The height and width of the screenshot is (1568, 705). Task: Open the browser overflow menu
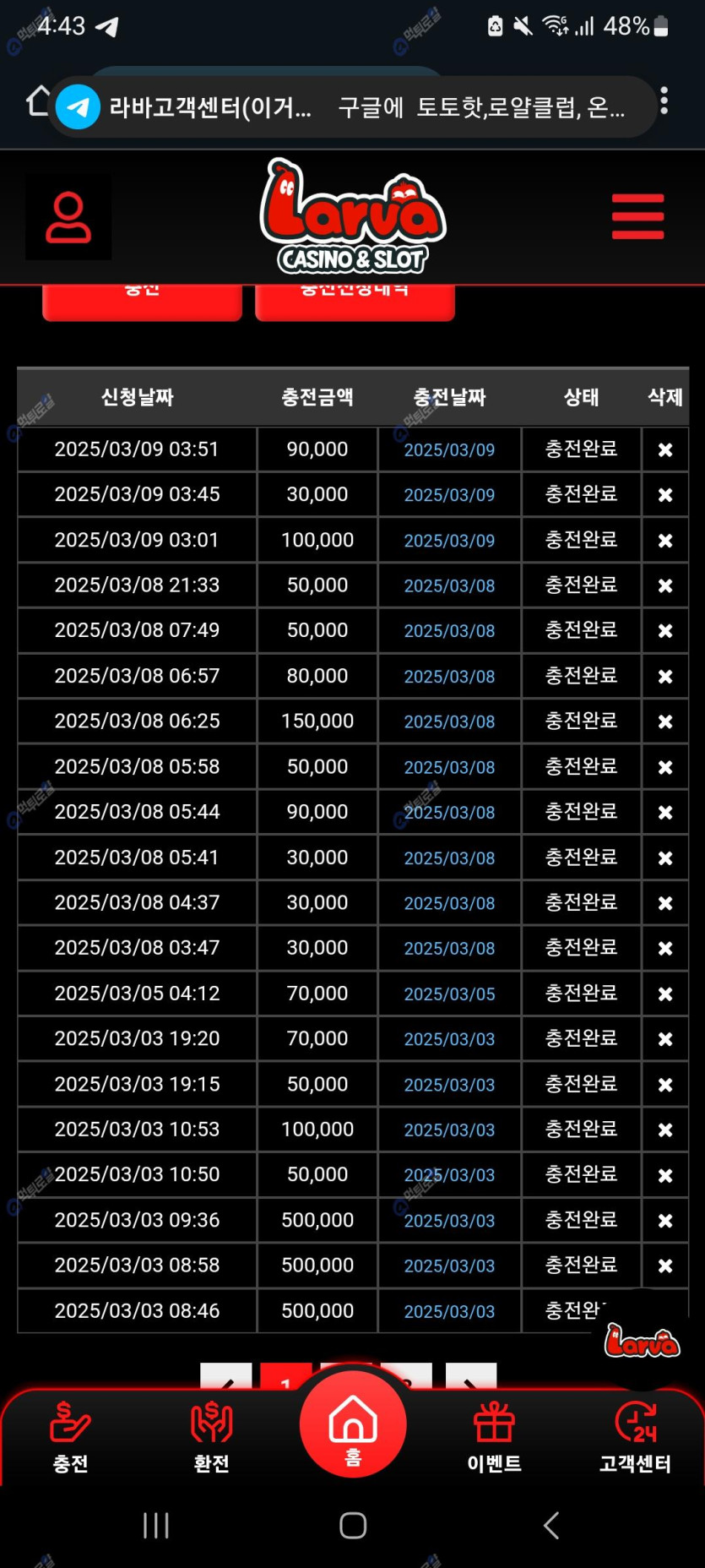(x=664, y=101)
